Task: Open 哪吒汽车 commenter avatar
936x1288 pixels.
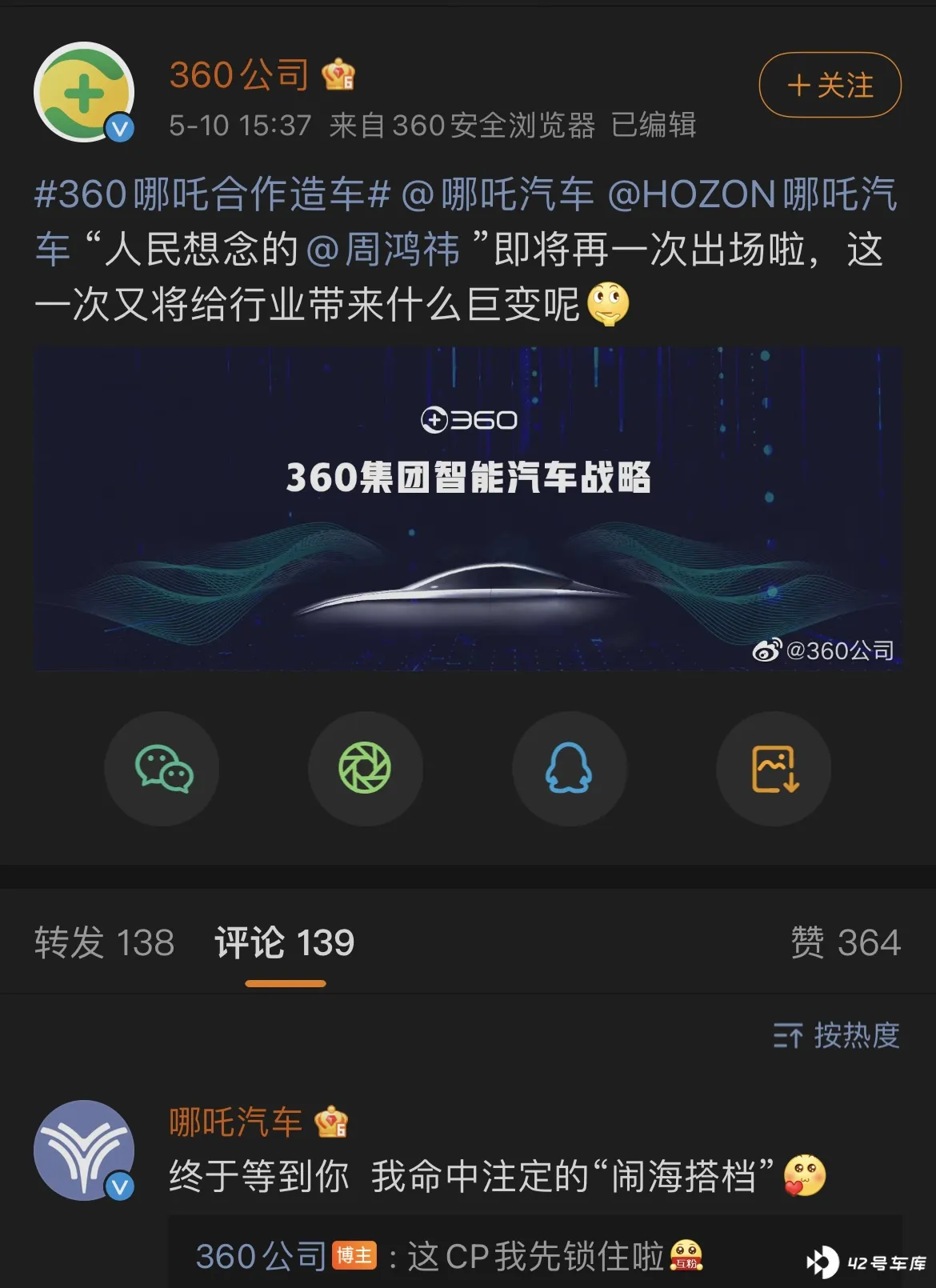Action: tap(84, 1150)
